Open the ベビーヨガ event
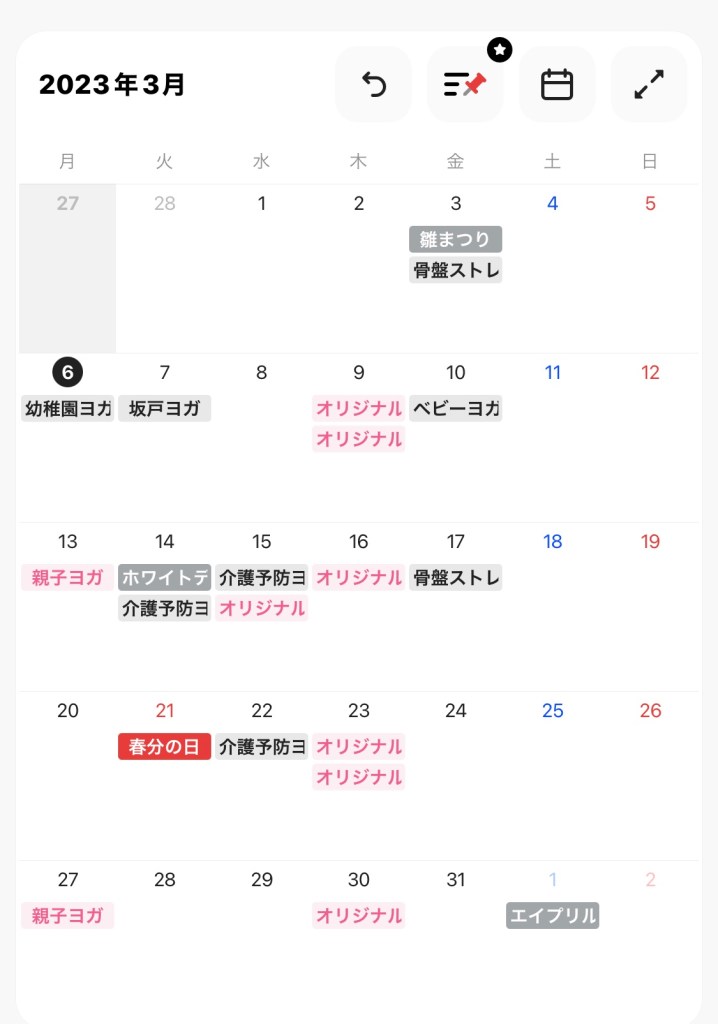 [455, 408]
